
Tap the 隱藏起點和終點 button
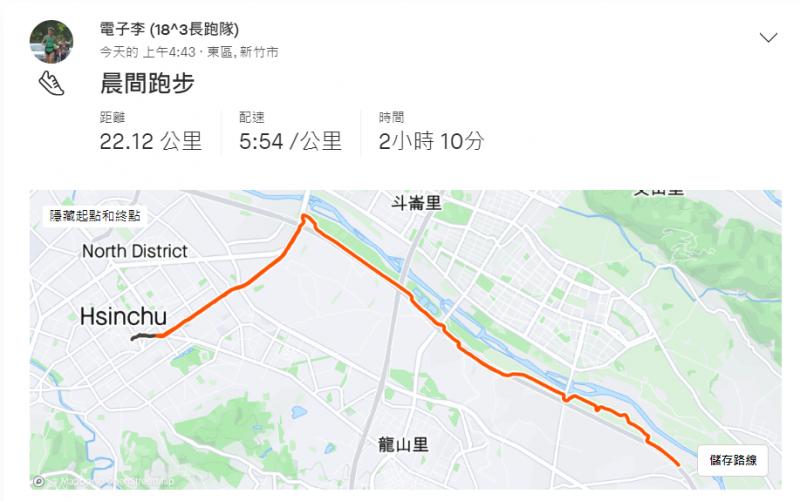click(x=96, y=215)
